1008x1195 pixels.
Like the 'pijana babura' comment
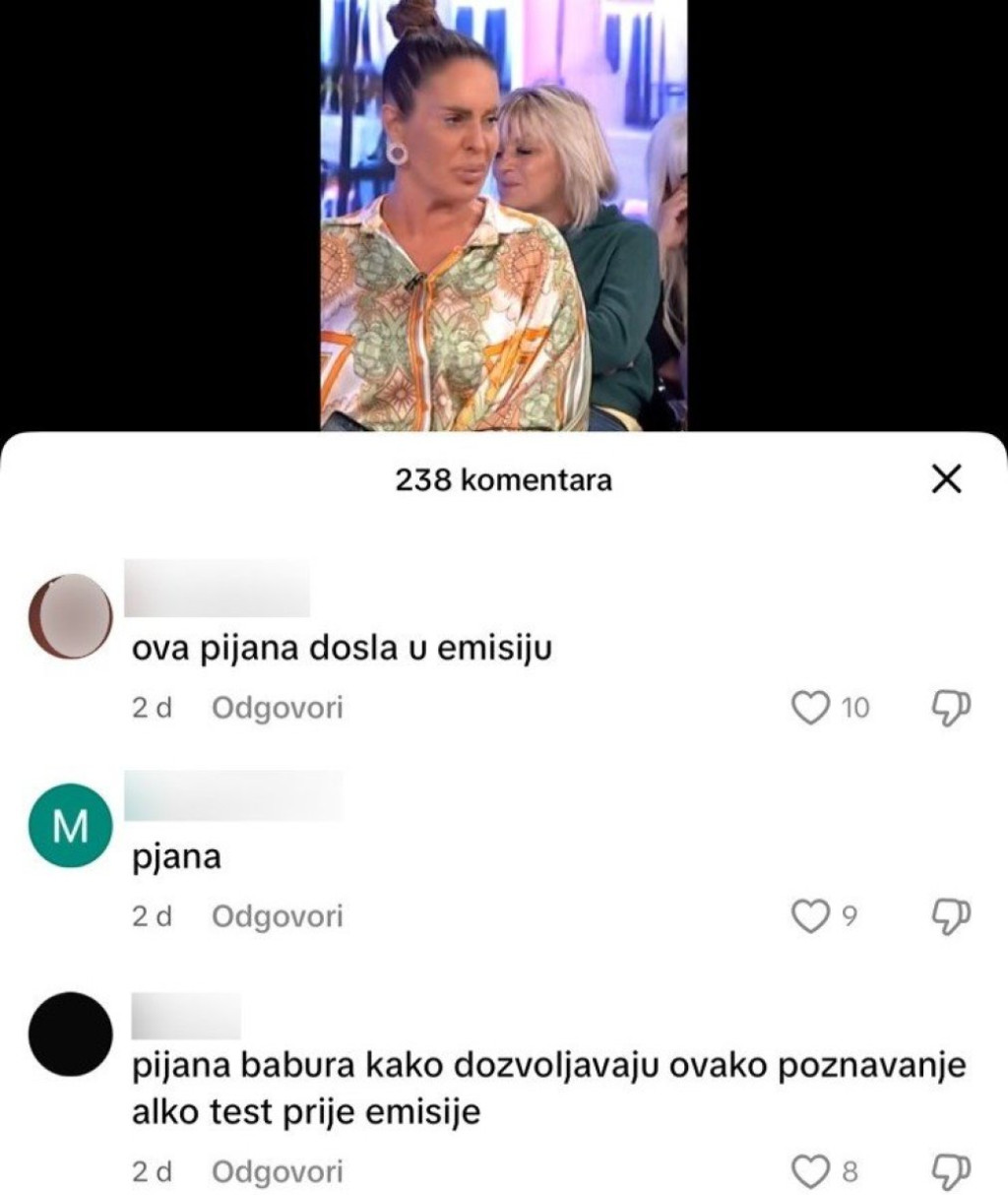click(x=811, y=1171)
